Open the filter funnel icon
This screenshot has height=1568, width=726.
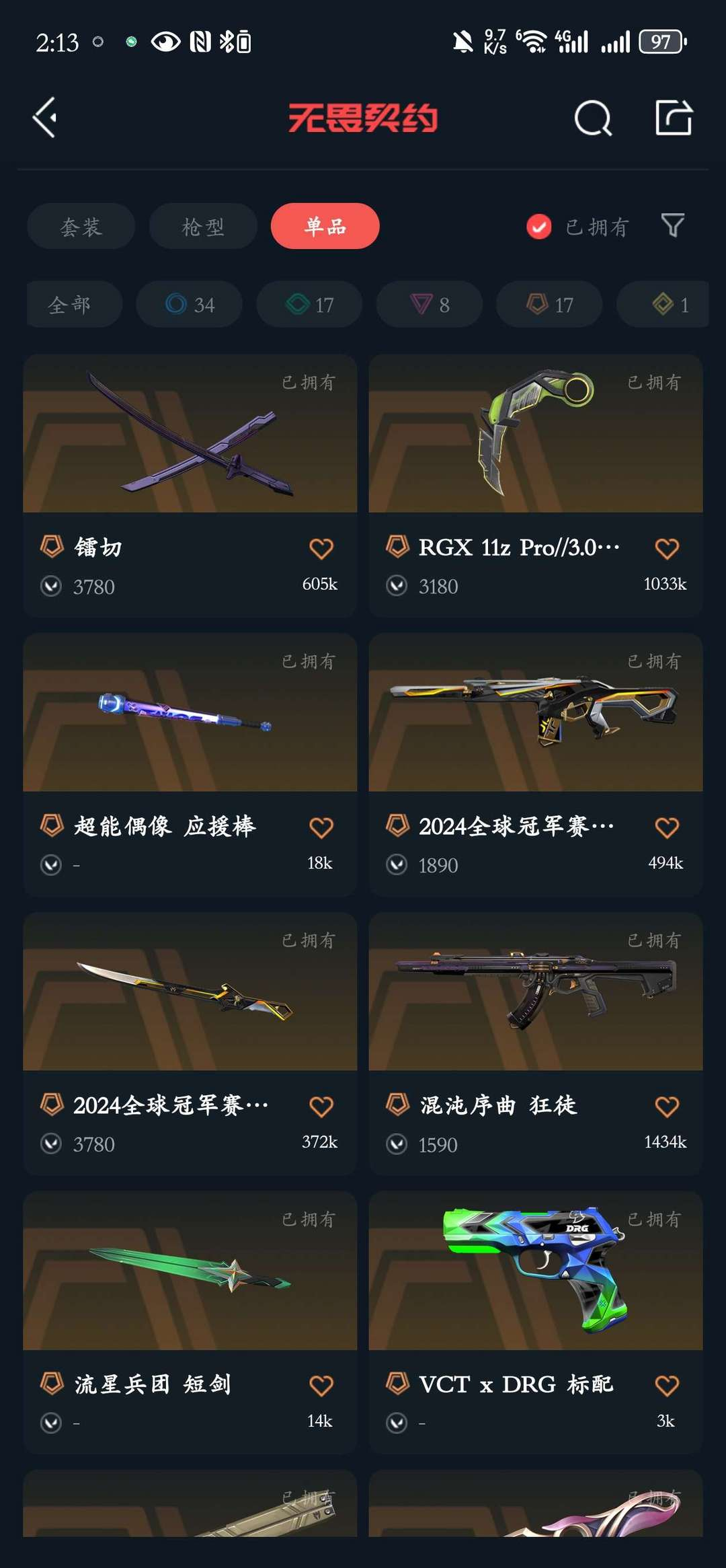click(x=672, y=225)
